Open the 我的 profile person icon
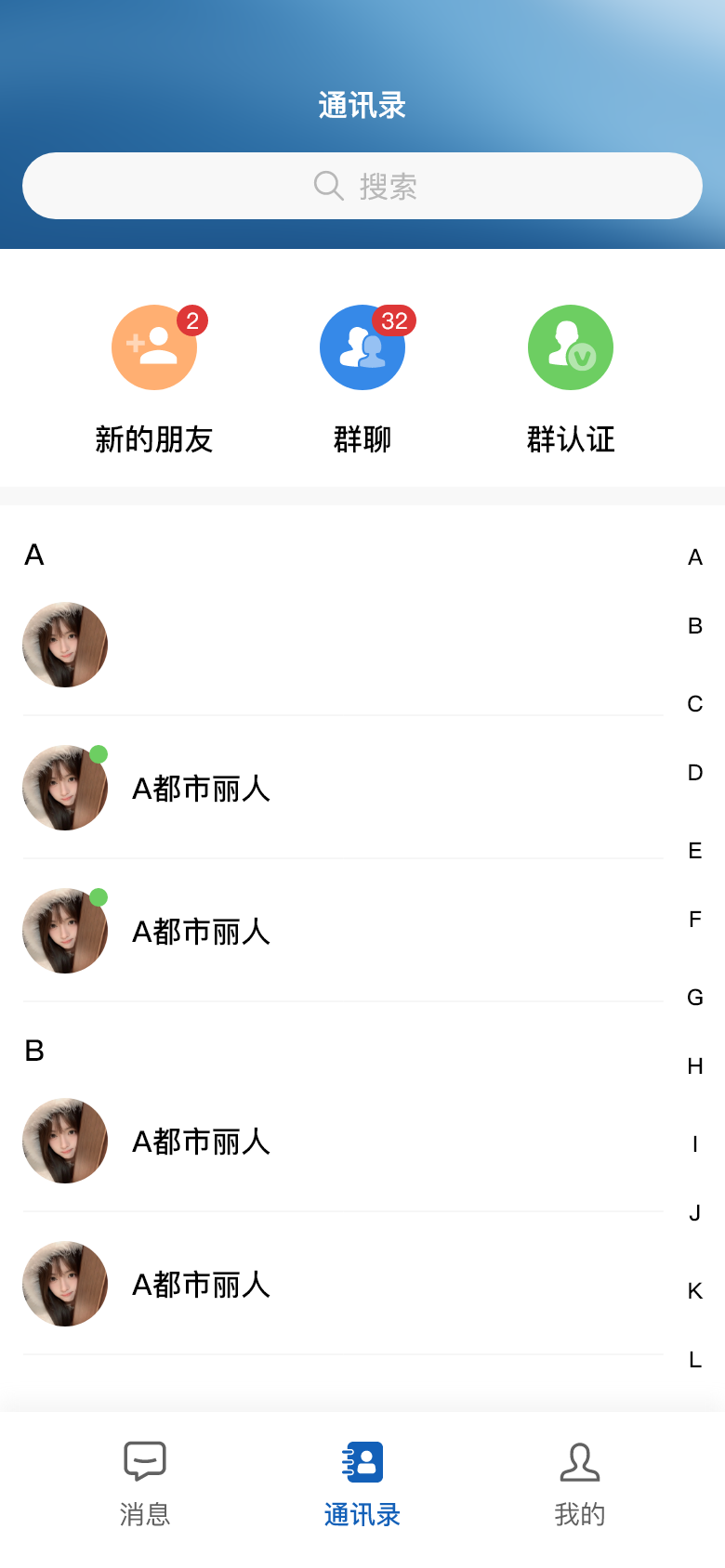The height and width of the screenshot is (1568, 725). (579, 1460)
